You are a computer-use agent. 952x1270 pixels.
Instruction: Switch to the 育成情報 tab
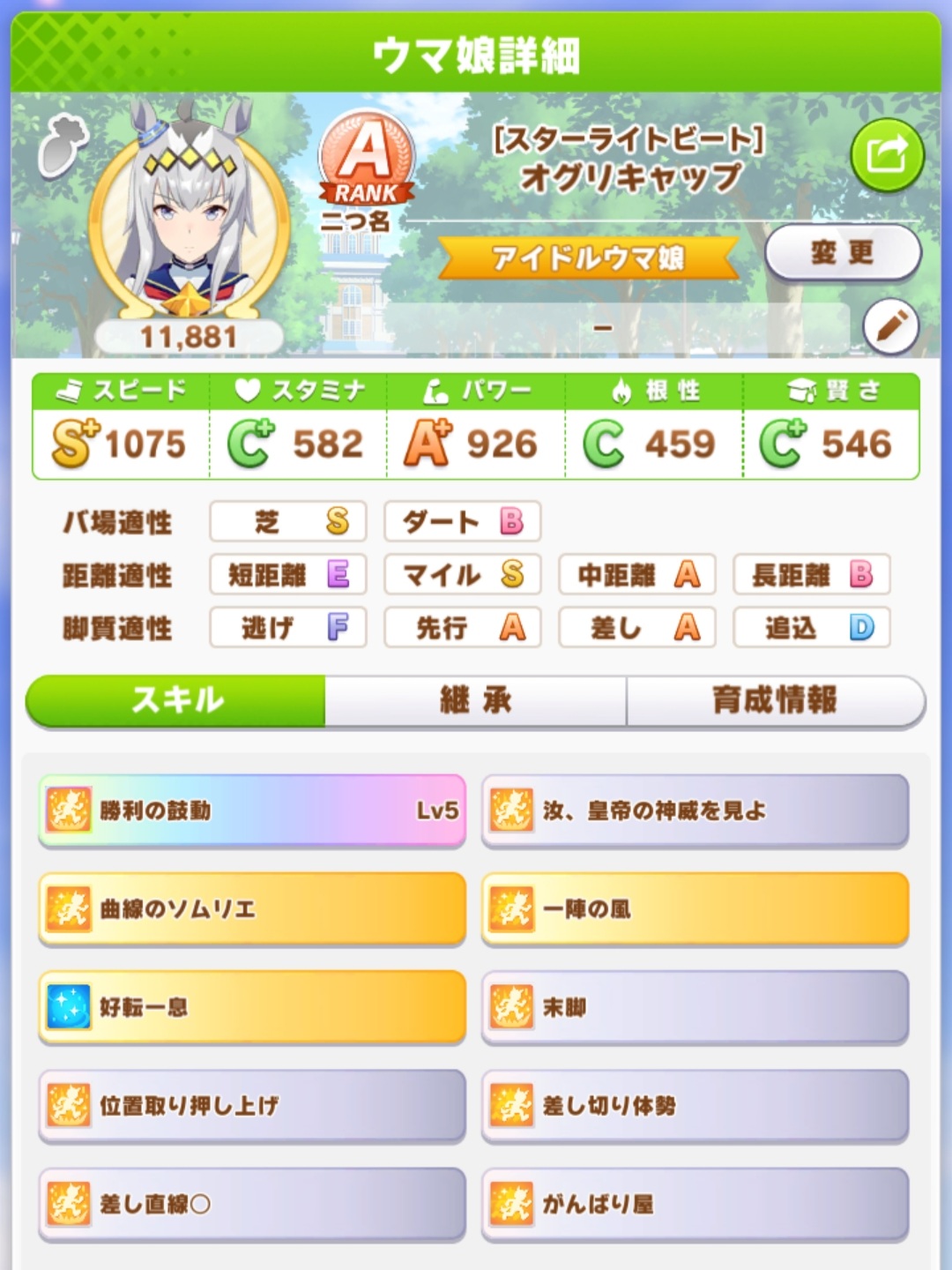click(775, 701)
